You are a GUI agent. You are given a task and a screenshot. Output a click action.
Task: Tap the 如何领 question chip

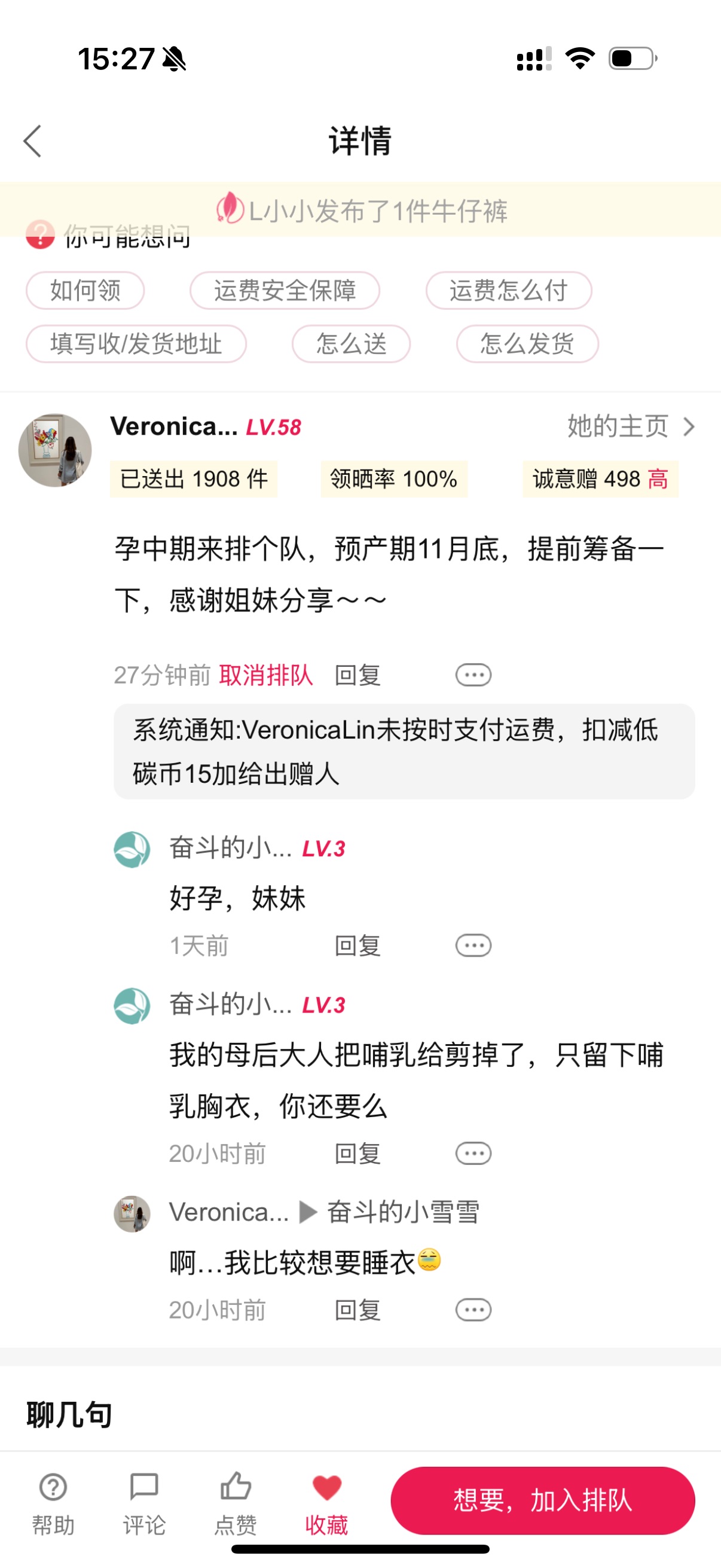pyautogui.click(x=85, y=291)
